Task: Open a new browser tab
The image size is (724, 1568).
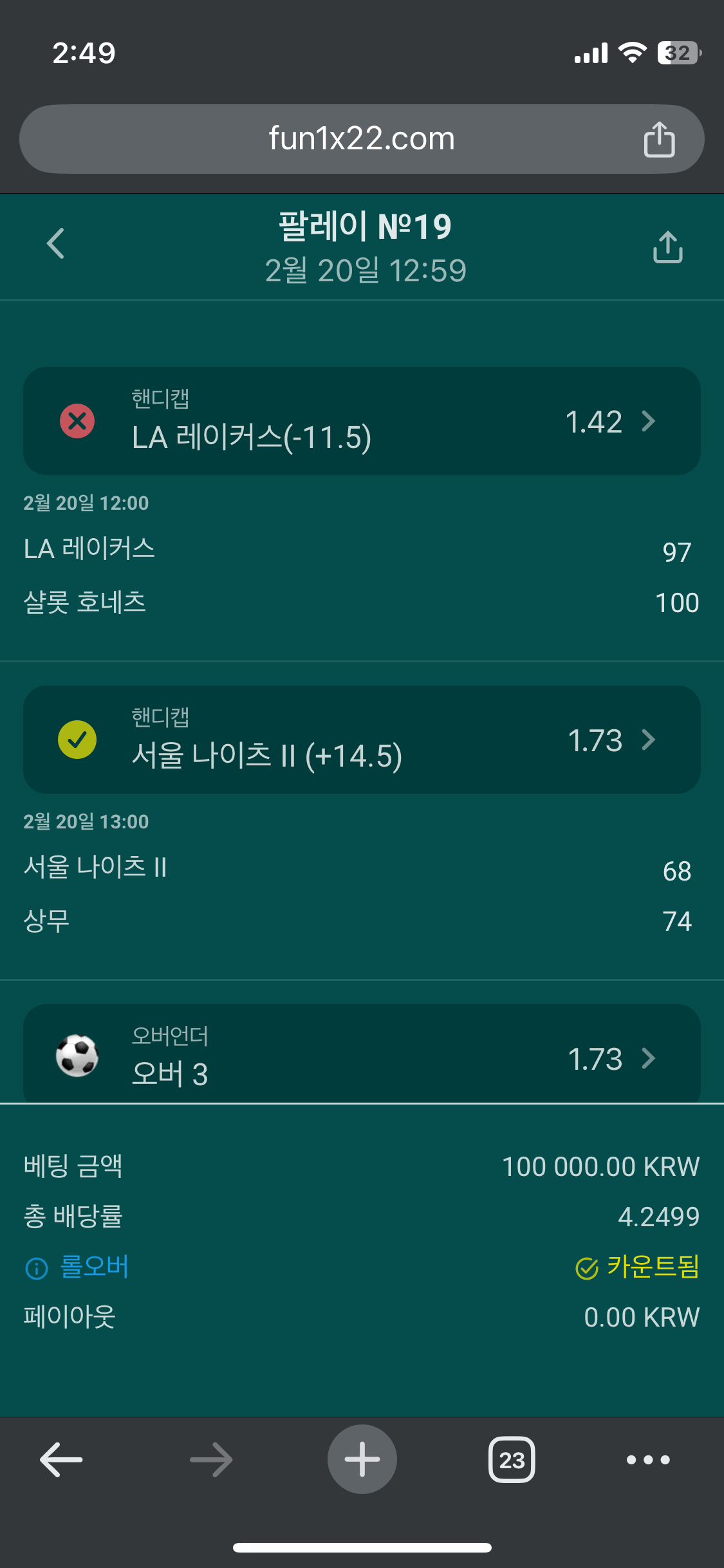Action: tap(362, 1459)
